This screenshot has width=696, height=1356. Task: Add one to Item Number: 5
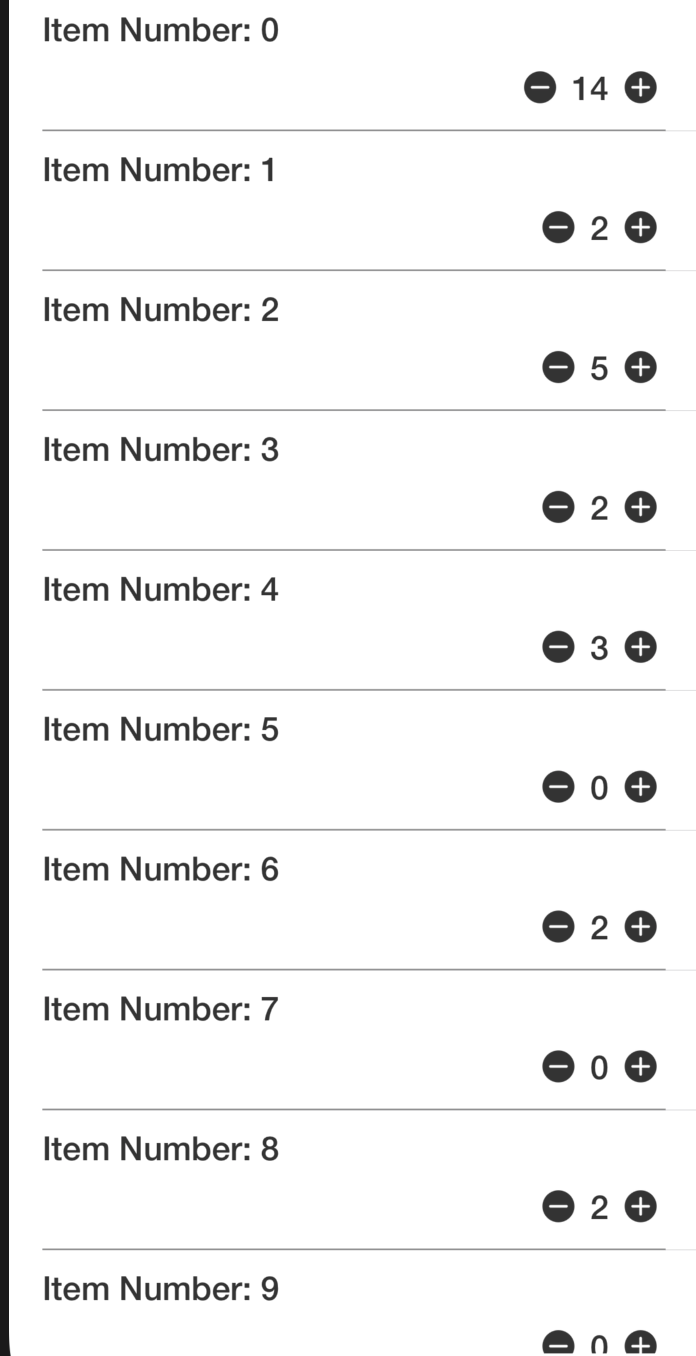(x=640, y=789)
